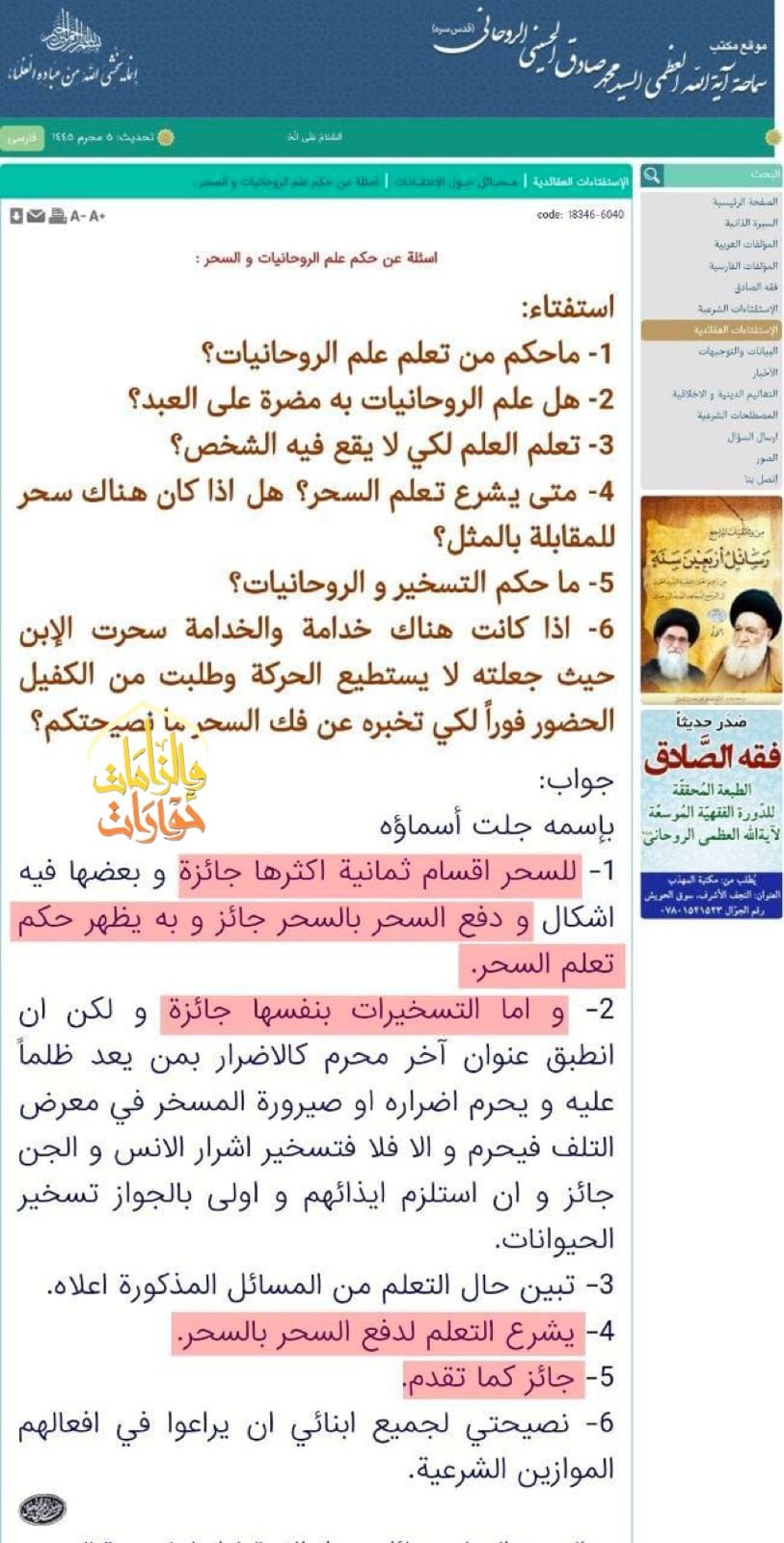
Task: Increase font size with A+
Action: point(96,216)
